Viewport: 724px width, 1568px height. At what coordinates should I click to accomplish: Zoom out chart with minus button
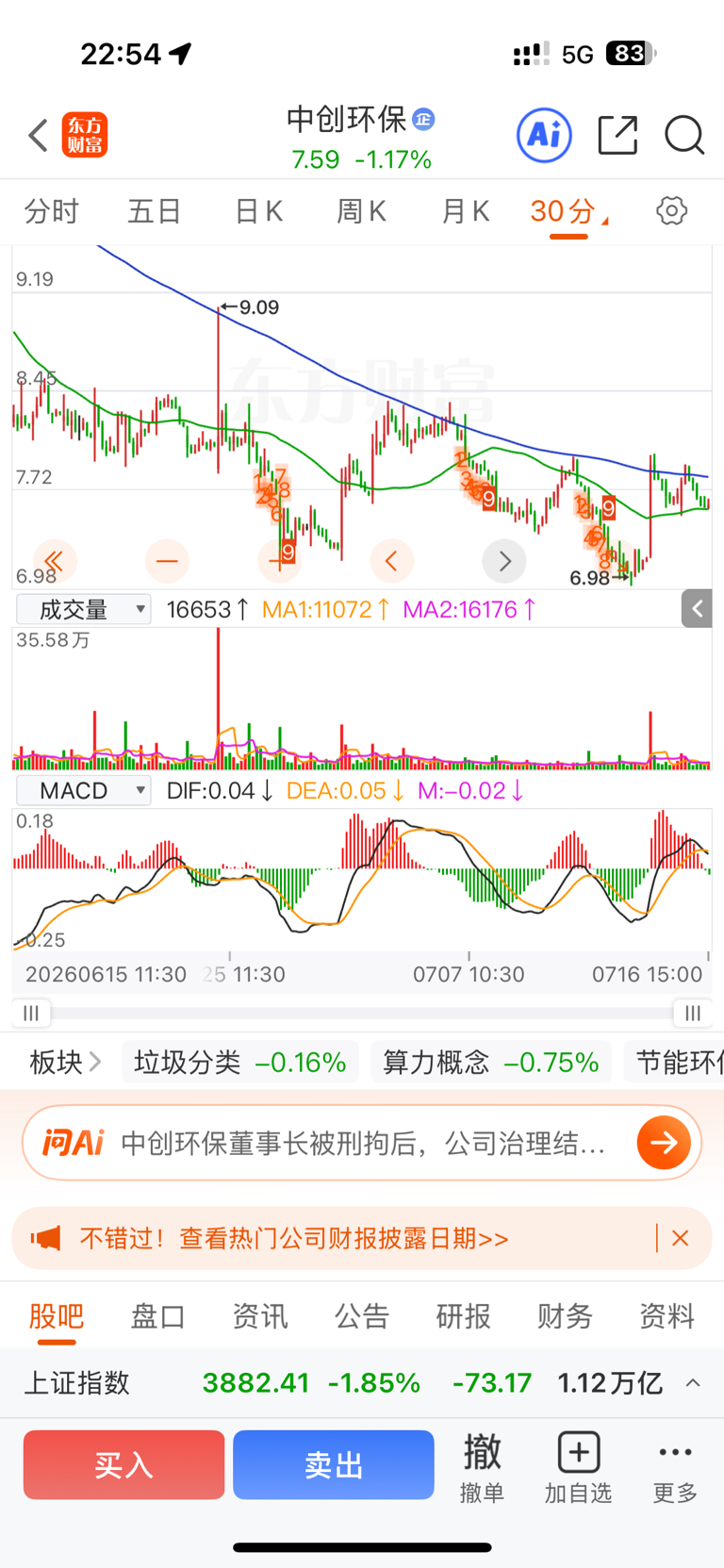tap(167, 562)
